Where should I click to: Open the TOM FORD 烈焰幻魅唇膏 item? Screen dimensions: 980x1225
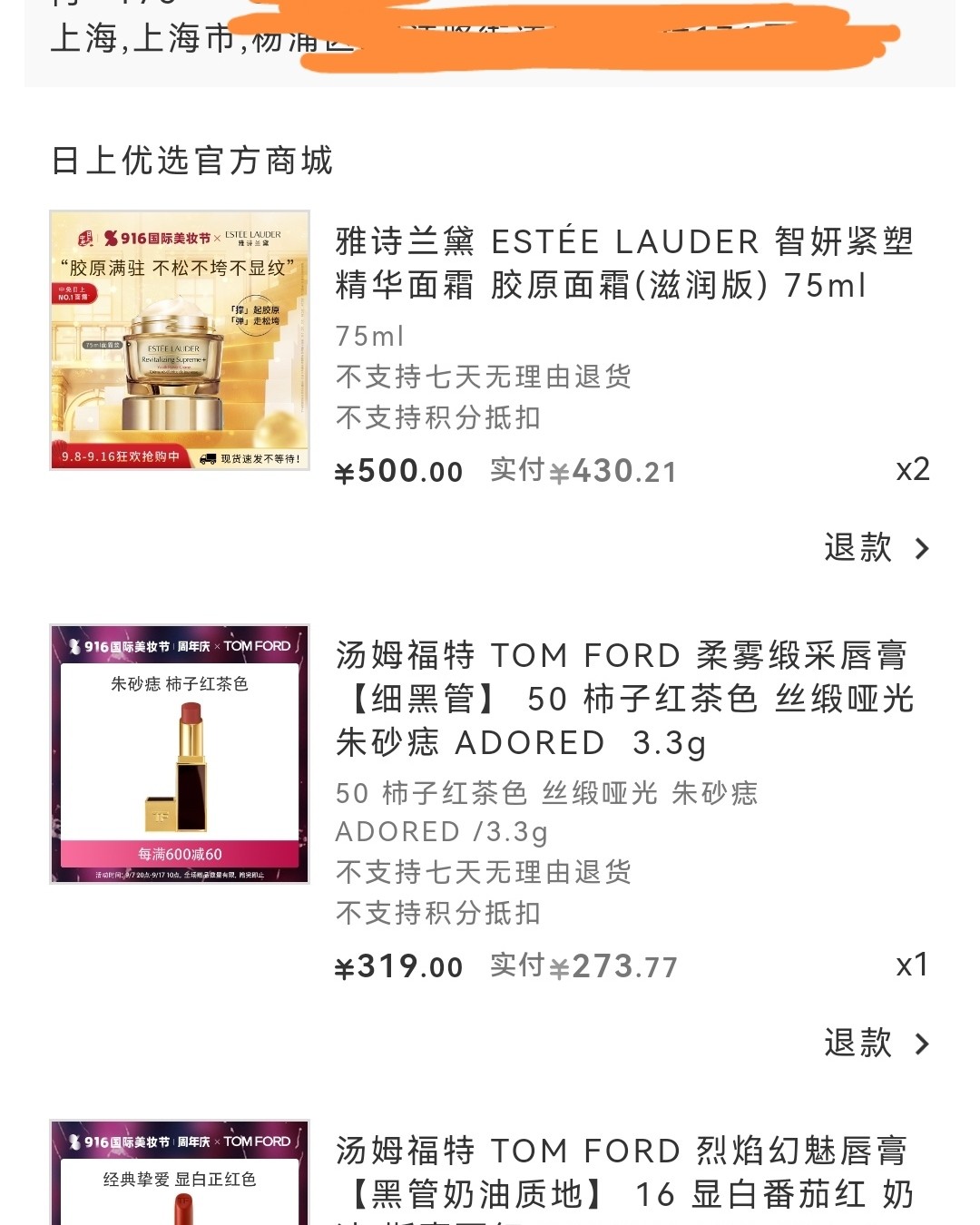point(626,1171)
